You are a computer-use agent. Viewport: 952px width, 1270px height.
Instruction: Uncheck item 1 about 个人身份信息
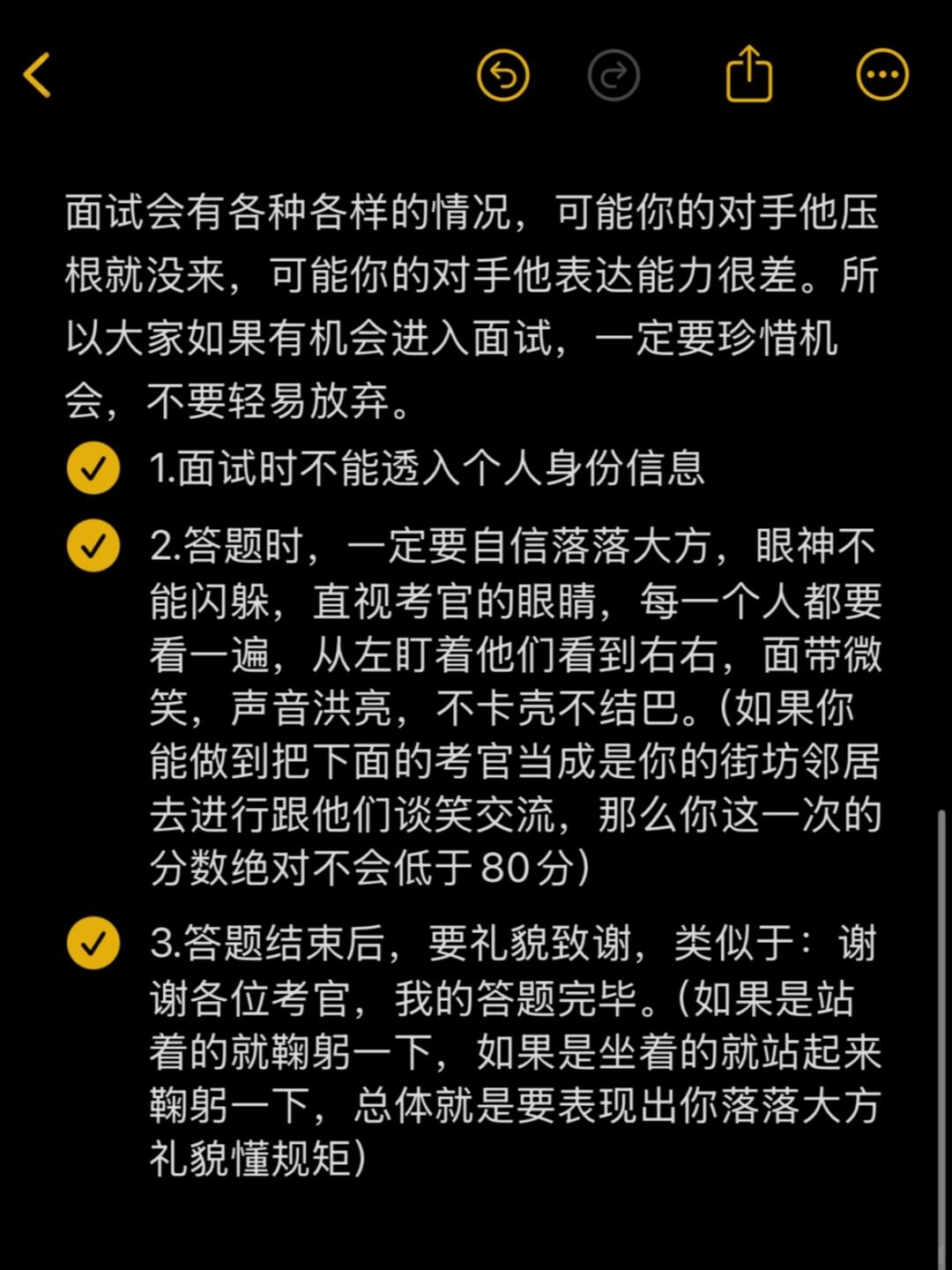point(93,468)
